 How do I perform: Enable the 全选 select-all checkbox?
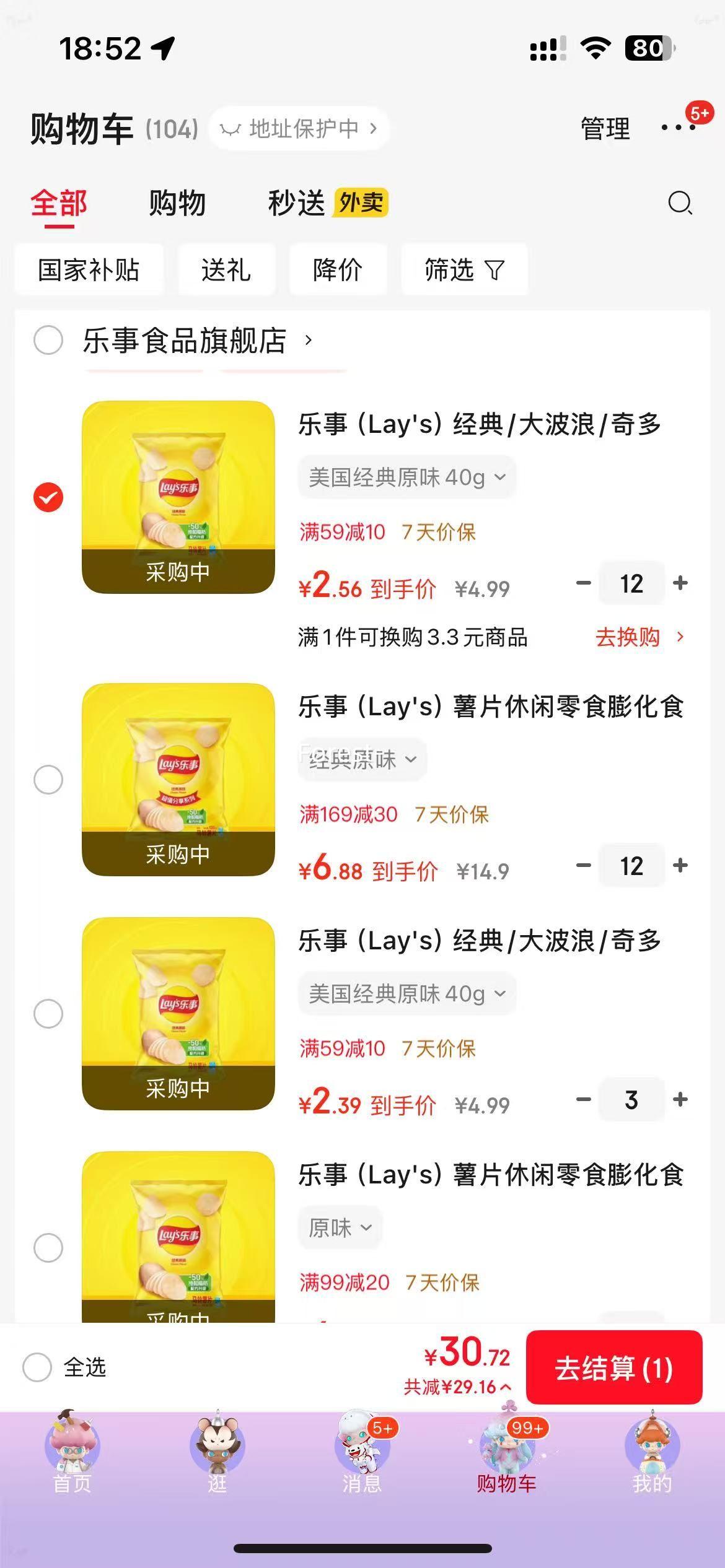click(x=38, y=1369)
